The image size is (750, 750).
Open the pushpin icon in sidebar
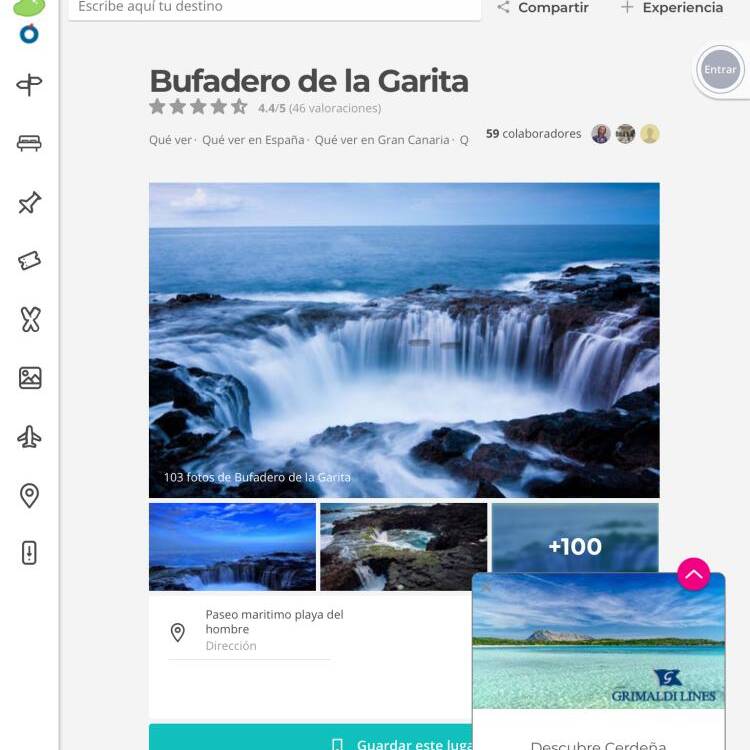click(x=29, y=203)
